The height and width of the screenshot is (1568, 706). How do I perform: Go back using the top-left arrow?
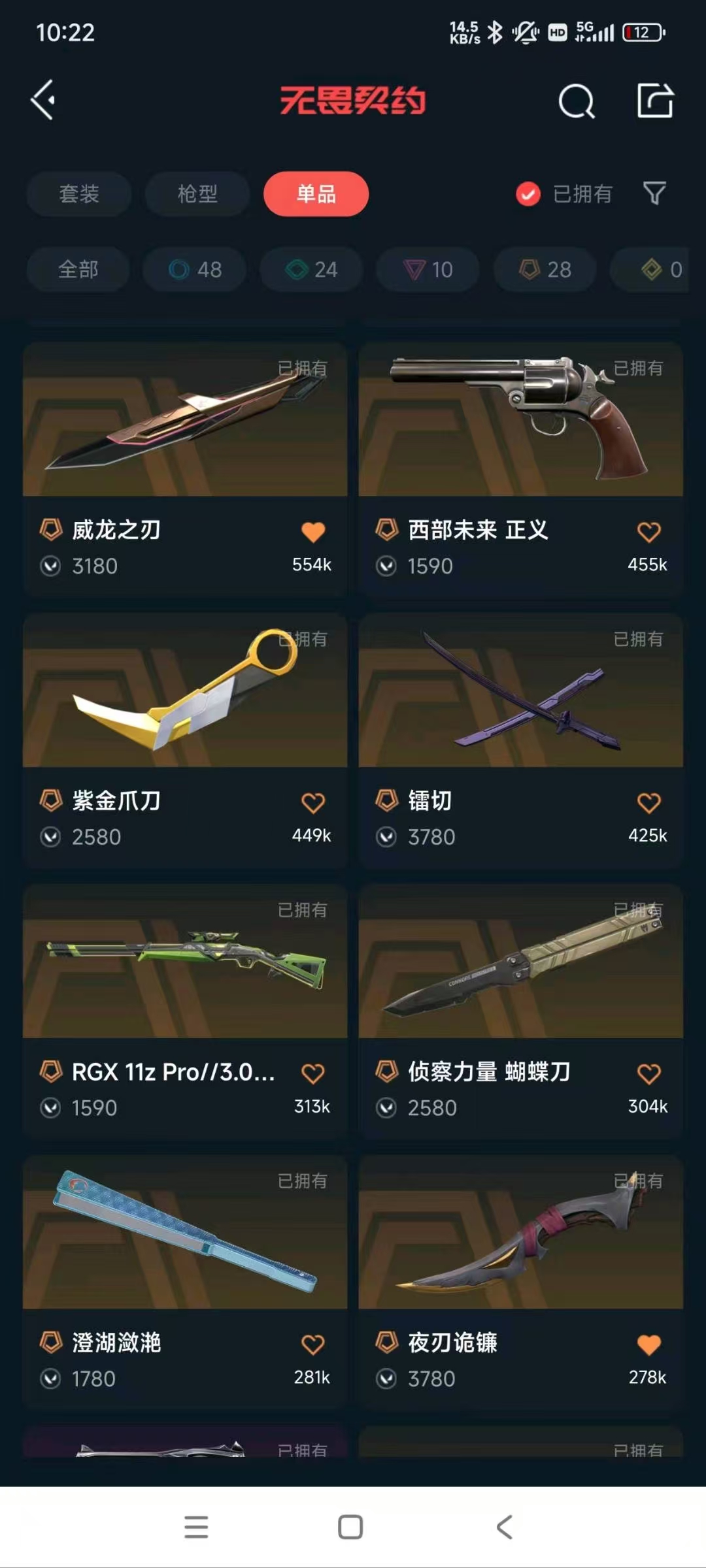[43, 101]
